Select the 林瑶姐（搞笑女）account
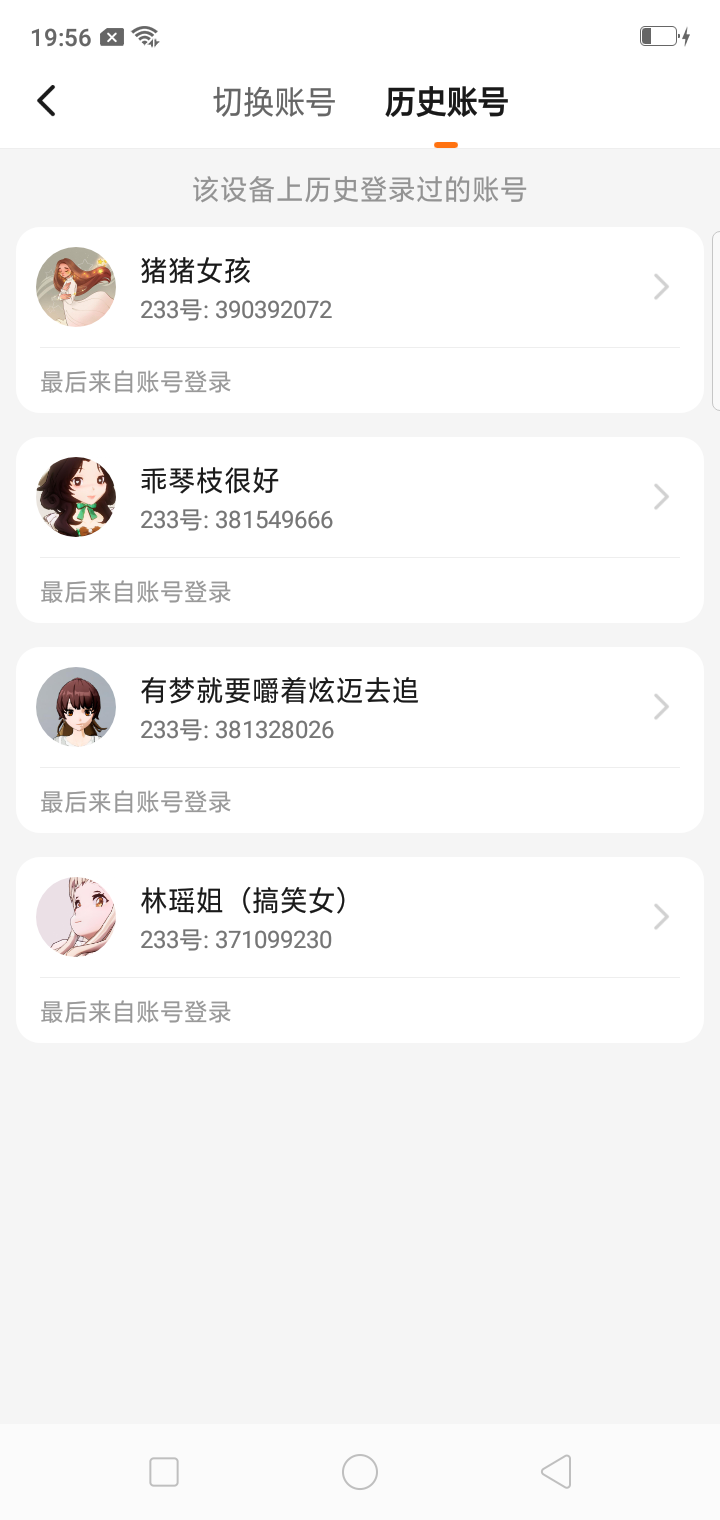 click(x=360, y=918)
